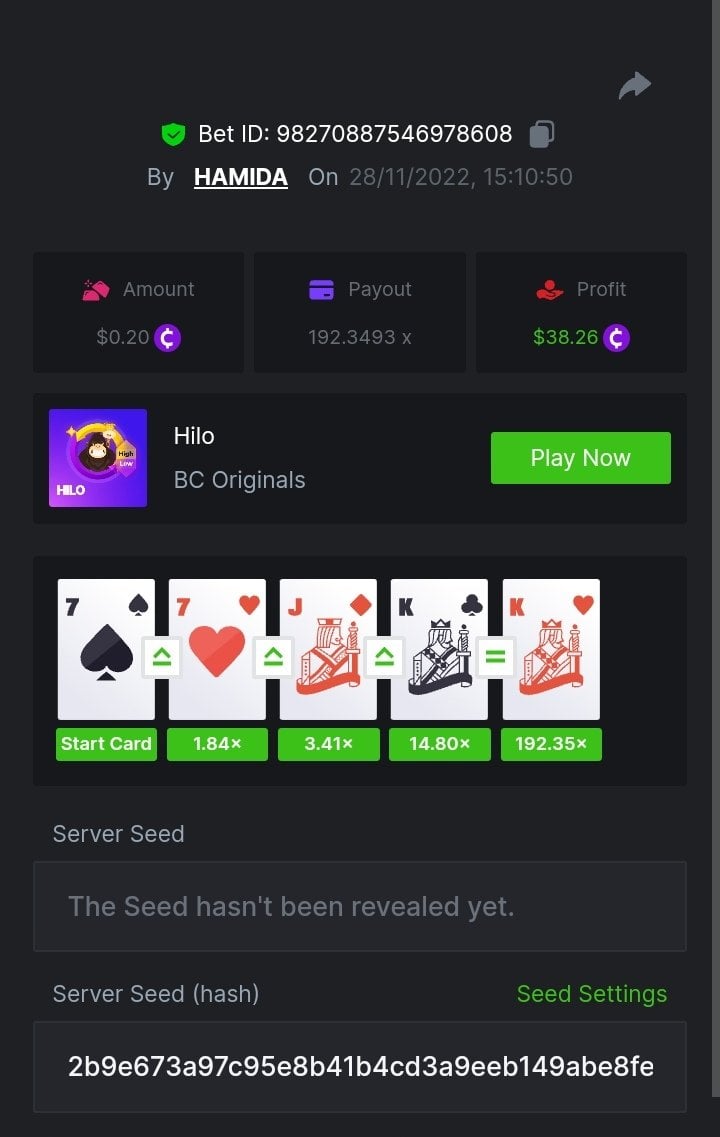Open HAMIDA's profile

(x=240, y=177)
